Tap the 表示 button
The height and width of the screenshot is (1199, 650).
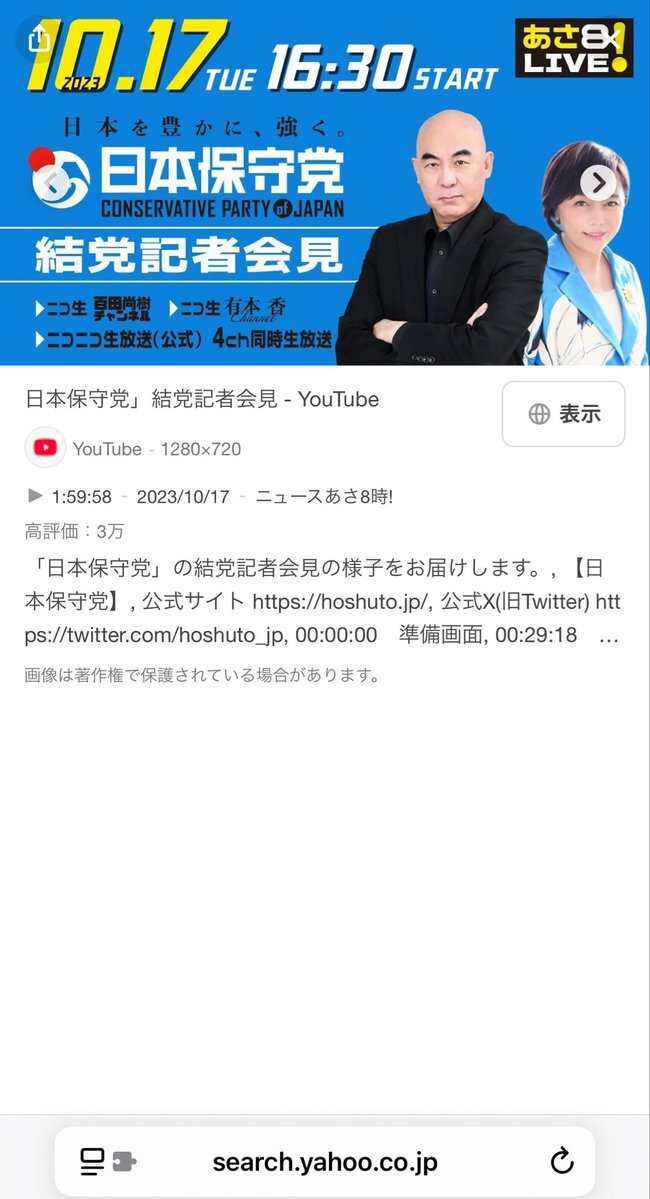tap(563, 414)
